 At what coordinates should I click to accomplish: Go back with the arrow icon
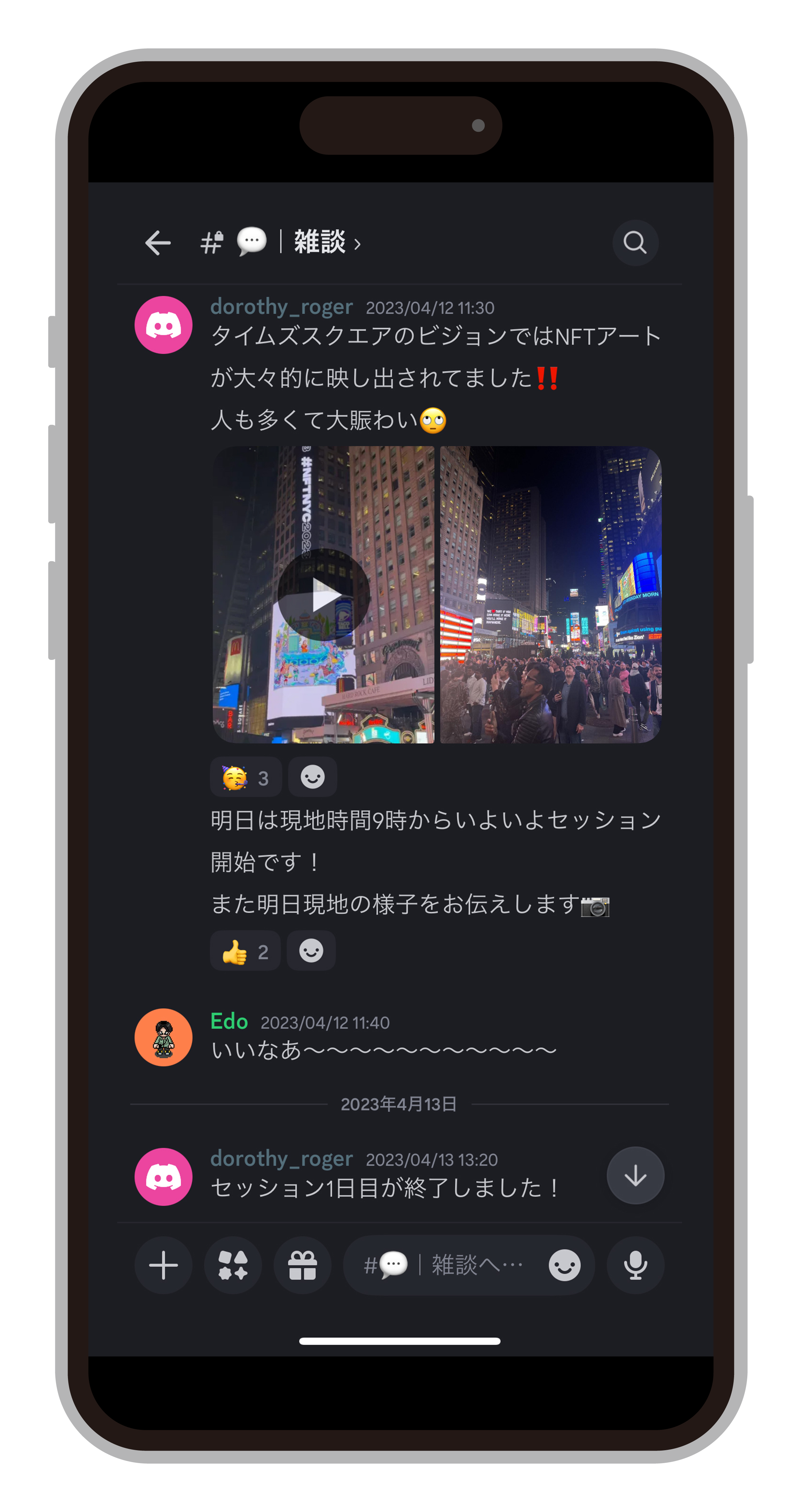[x=157, y=242]
